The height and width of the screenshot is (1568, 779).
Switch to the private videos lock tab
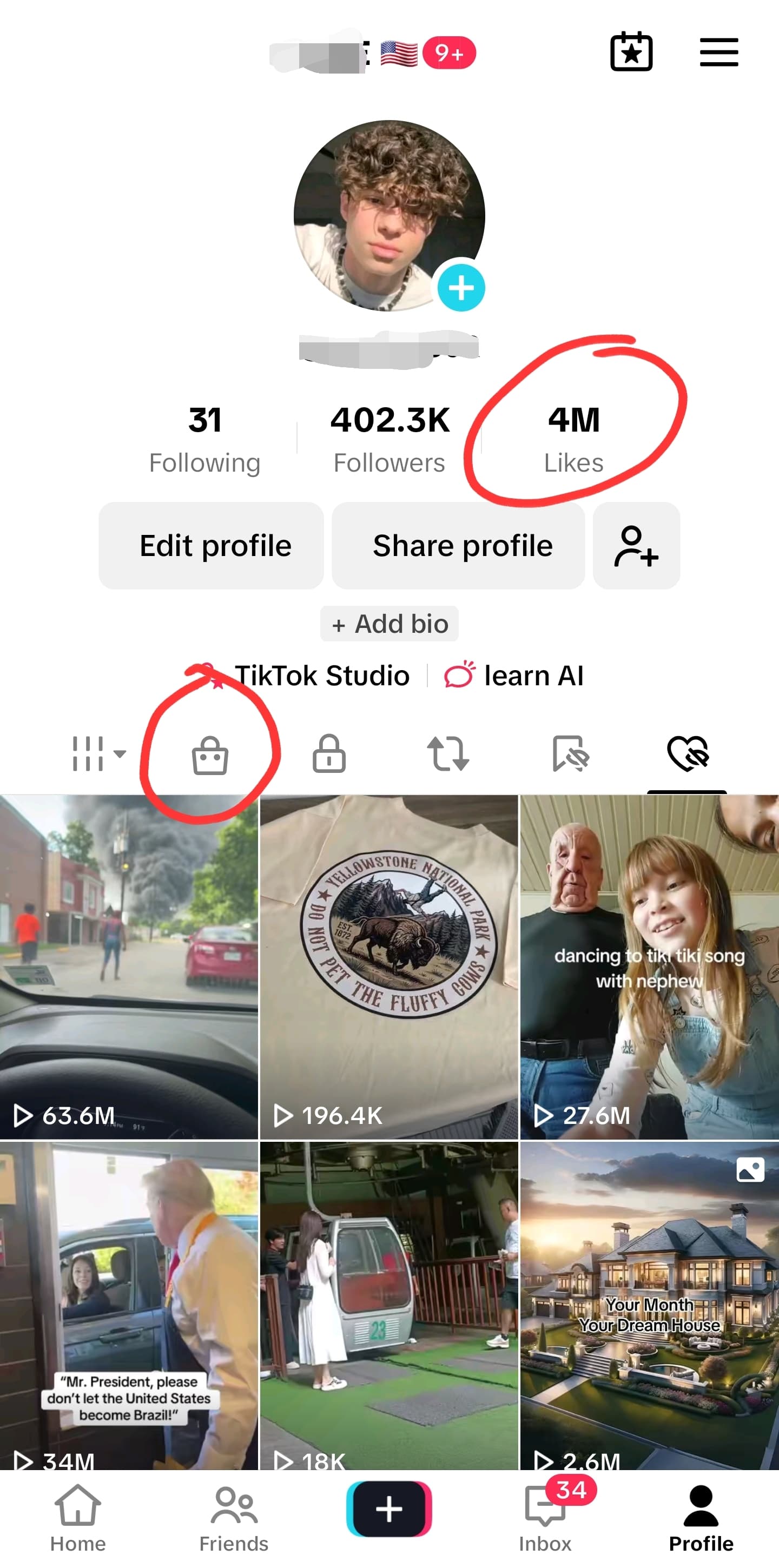tap(329, 753)
